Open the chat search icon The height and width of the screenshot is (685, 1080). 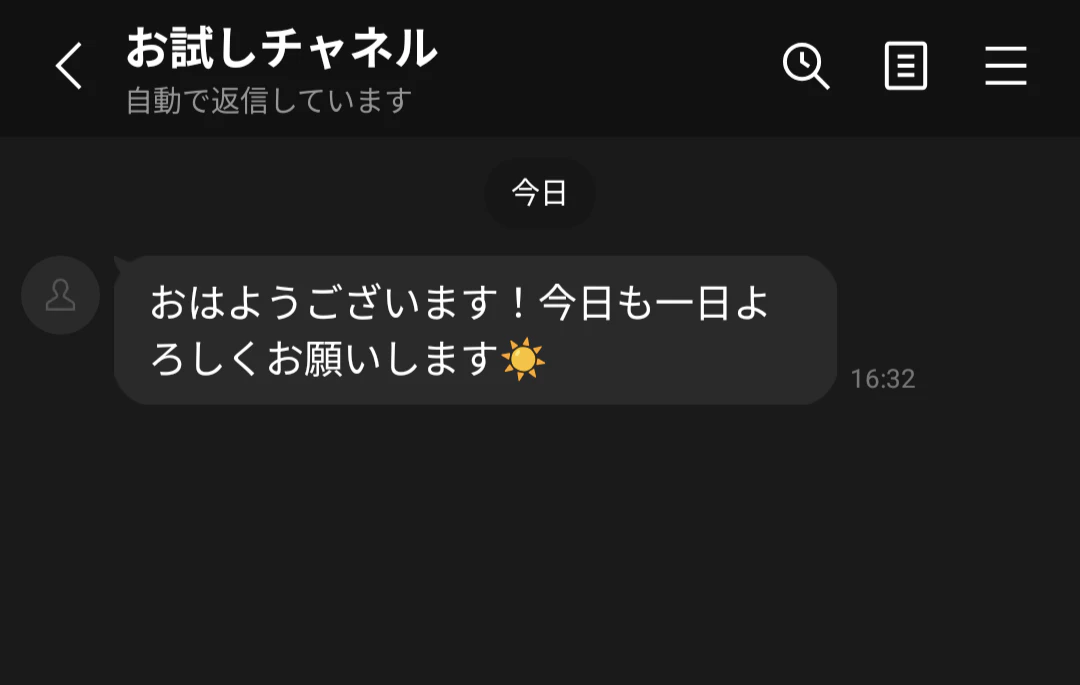[805, 67]
